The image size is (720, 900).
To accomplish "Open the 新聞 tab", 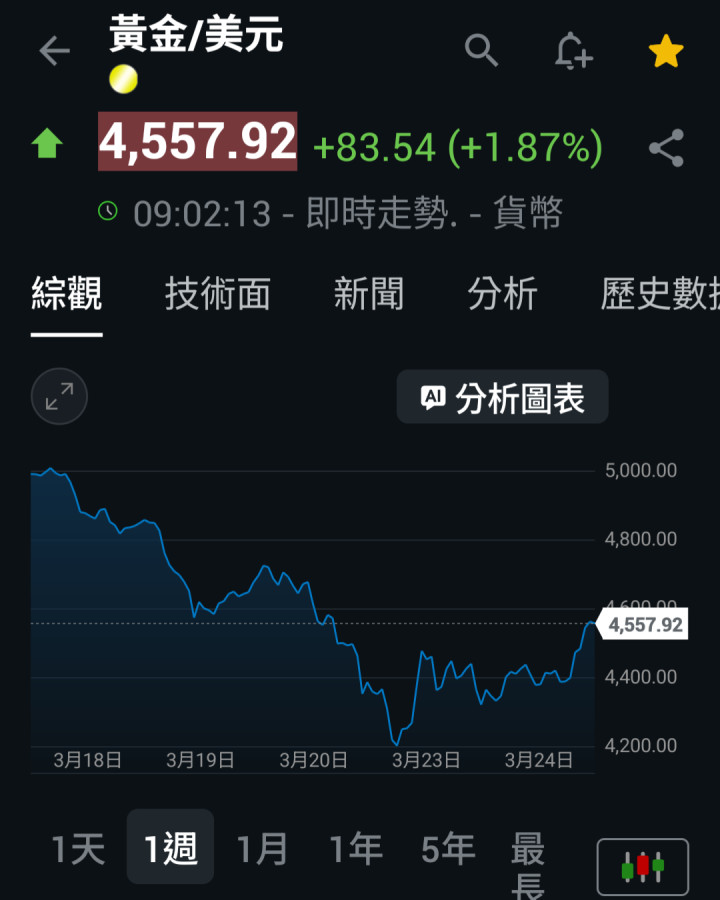I will tap(369, 294).
